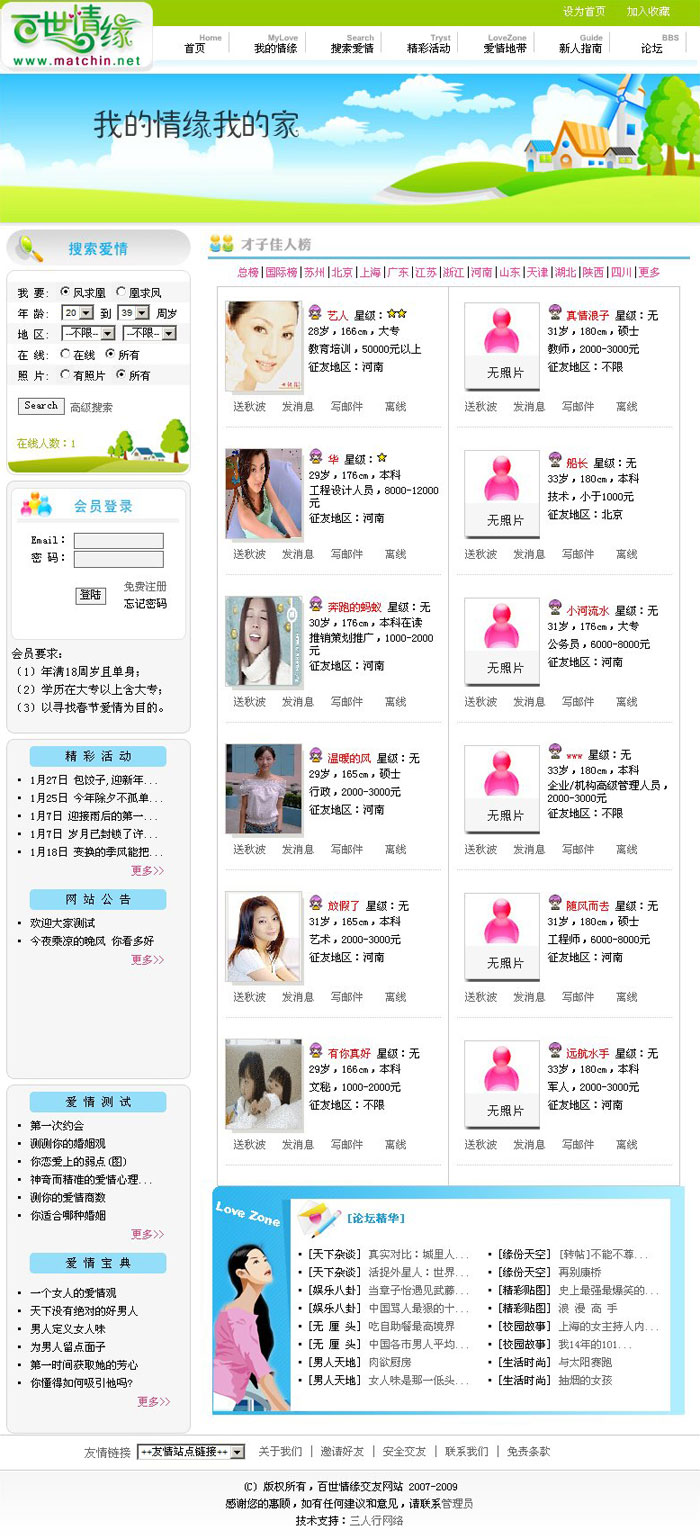The width and height of the screenshot is (700, 1539).
Task: Focus the 密码 password field
Action: tap(118, 559)
